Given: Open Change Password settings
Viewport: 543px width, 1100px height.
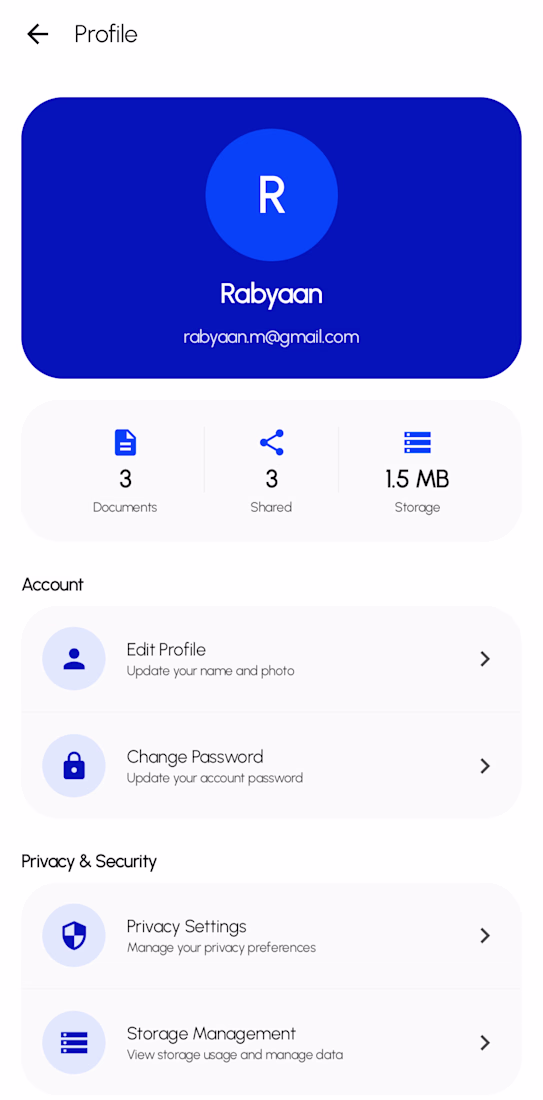Looking at the screenshot, I should click(272, 765).
